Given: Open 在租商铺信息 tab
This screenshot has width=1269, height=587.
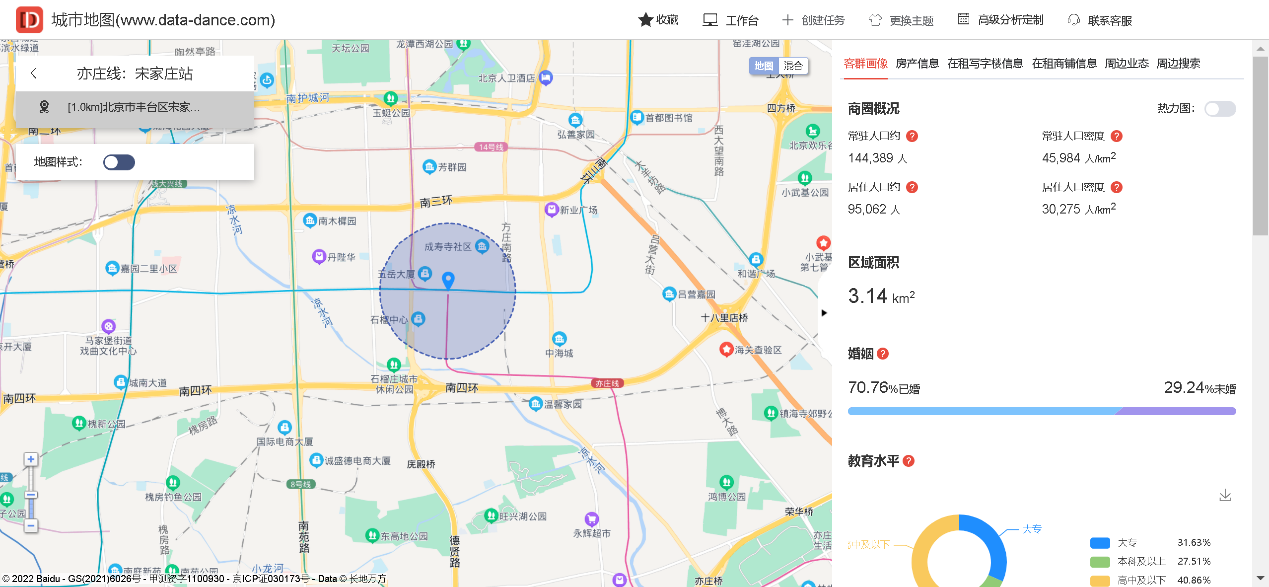Looking at the screenshot, I should click(x=1064, y=63).
